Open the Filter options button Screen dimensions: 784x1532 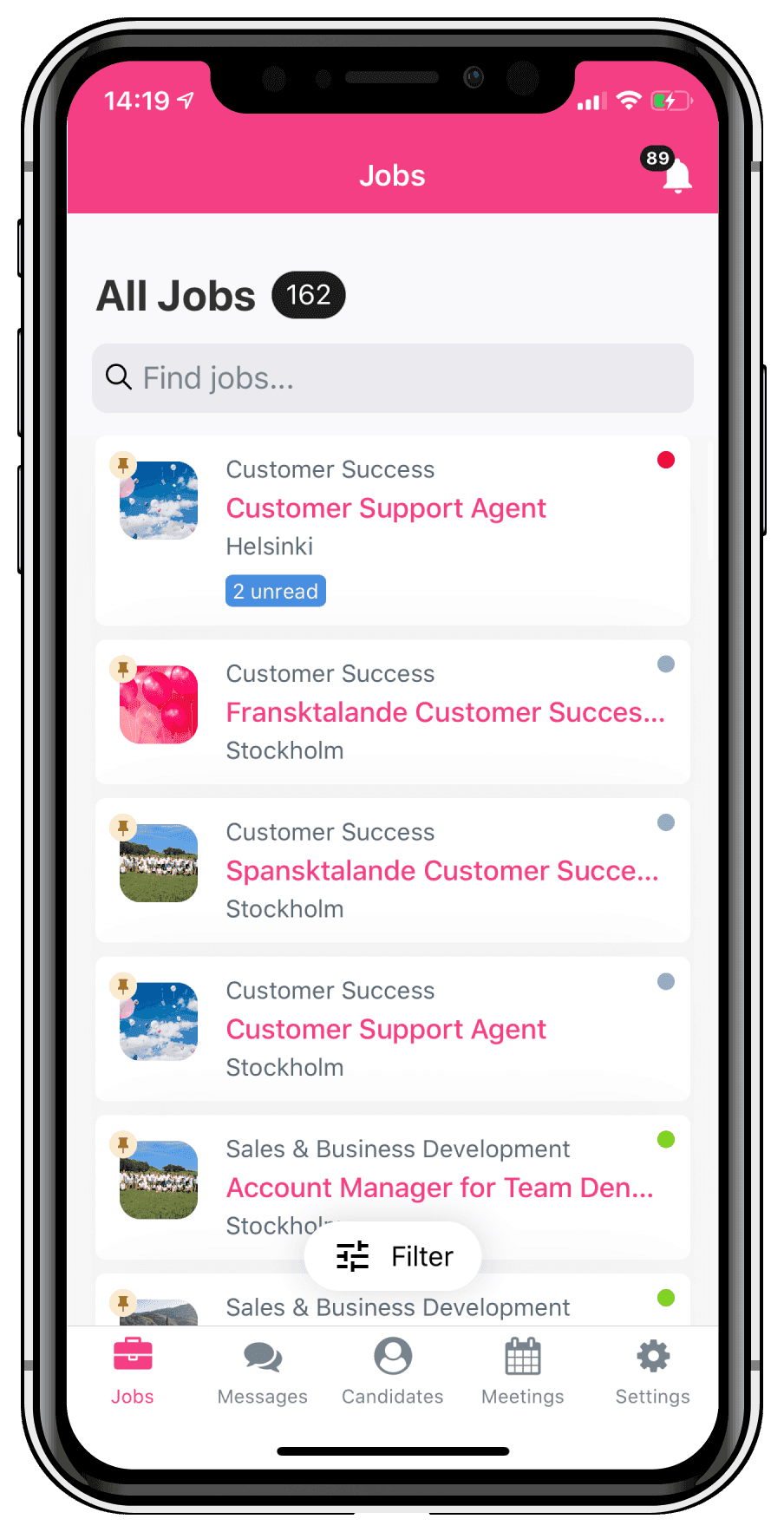click(393, 1256)
